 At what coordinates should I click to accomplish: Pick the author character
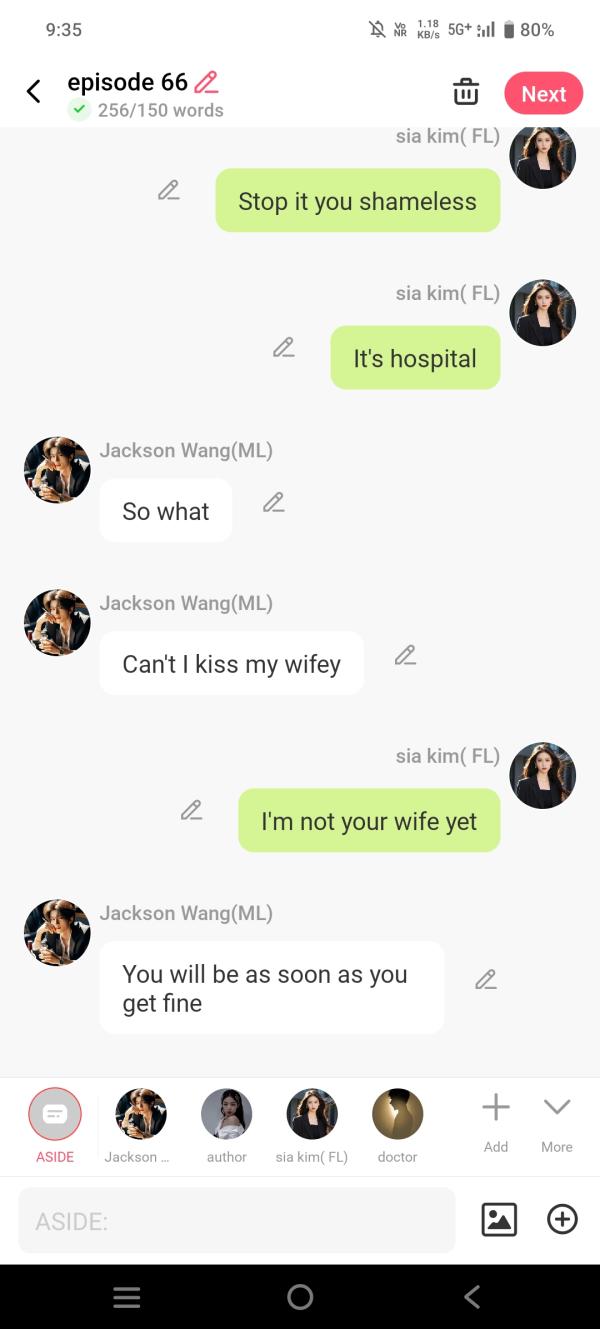226,1114
